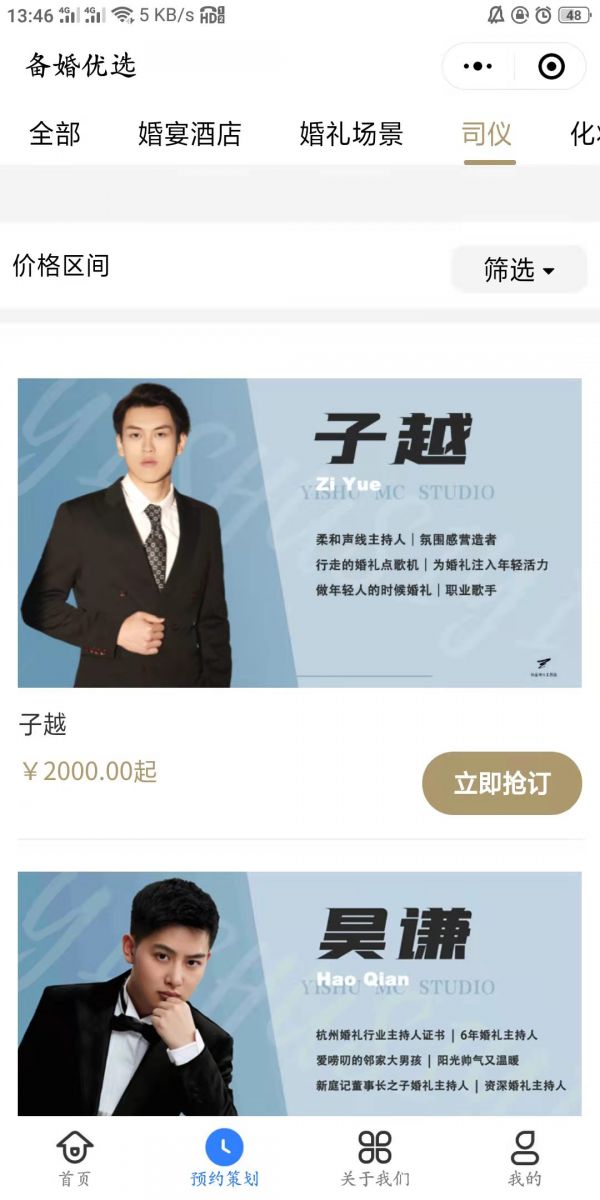The height and width of the screenshot is (1200, 600).
Task: Select the 婚宴酒店 category tab
Action: point(190,134)
